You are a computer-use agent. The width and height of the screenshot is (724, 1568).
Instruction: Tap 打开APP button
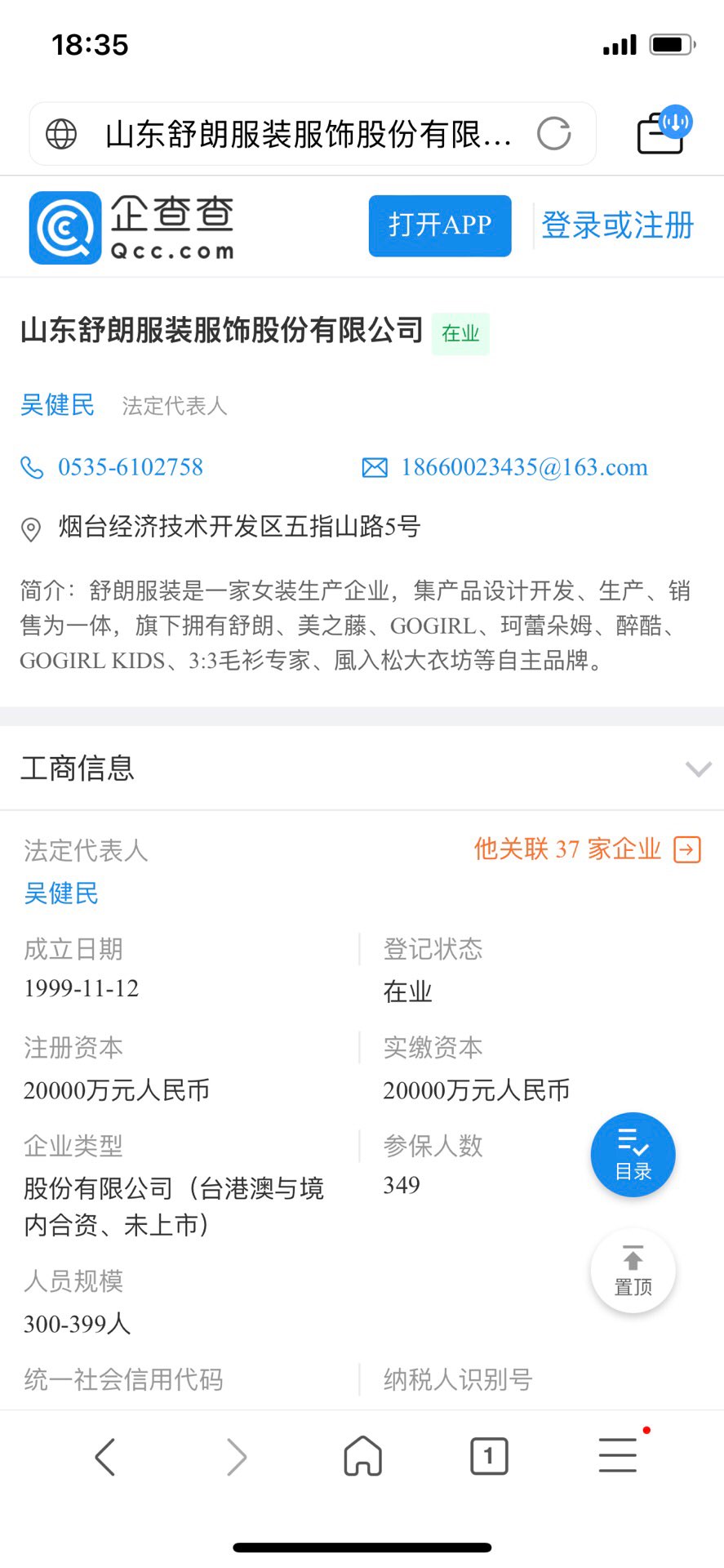pos(440,225)
